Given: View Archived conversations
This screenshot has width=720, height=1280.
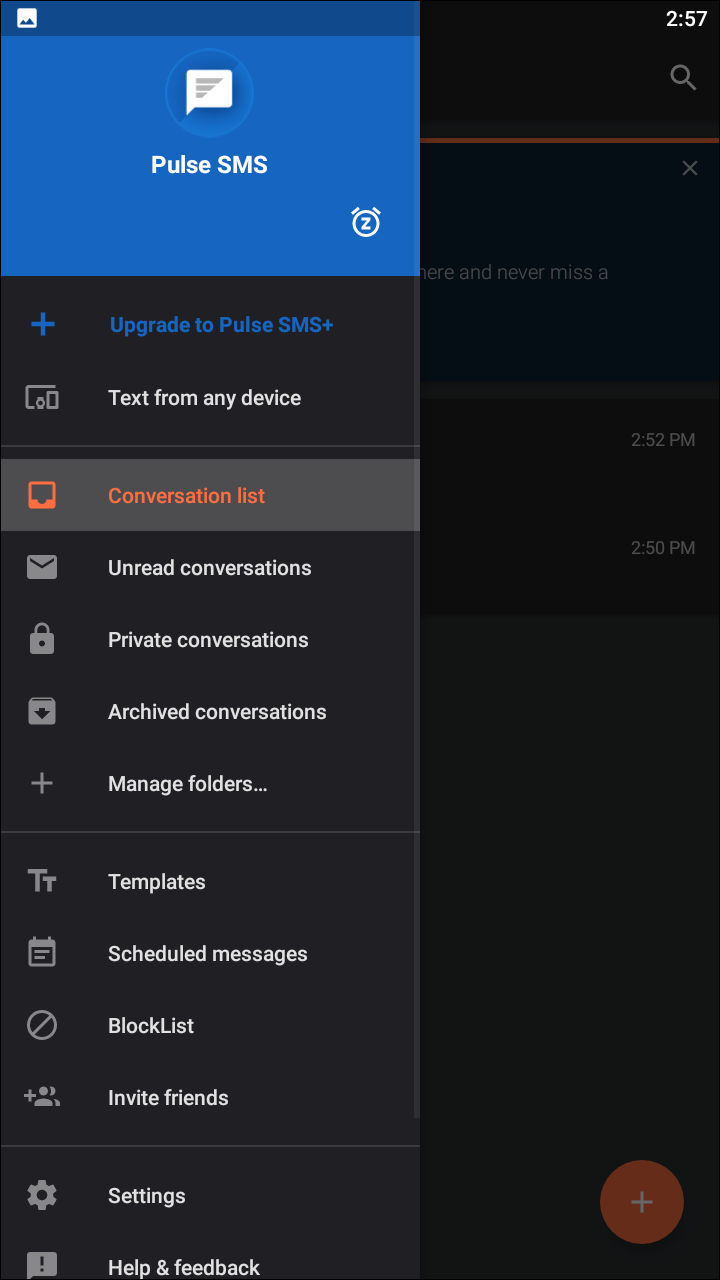Looking at the screenshot, I should [x=210, y=712].
